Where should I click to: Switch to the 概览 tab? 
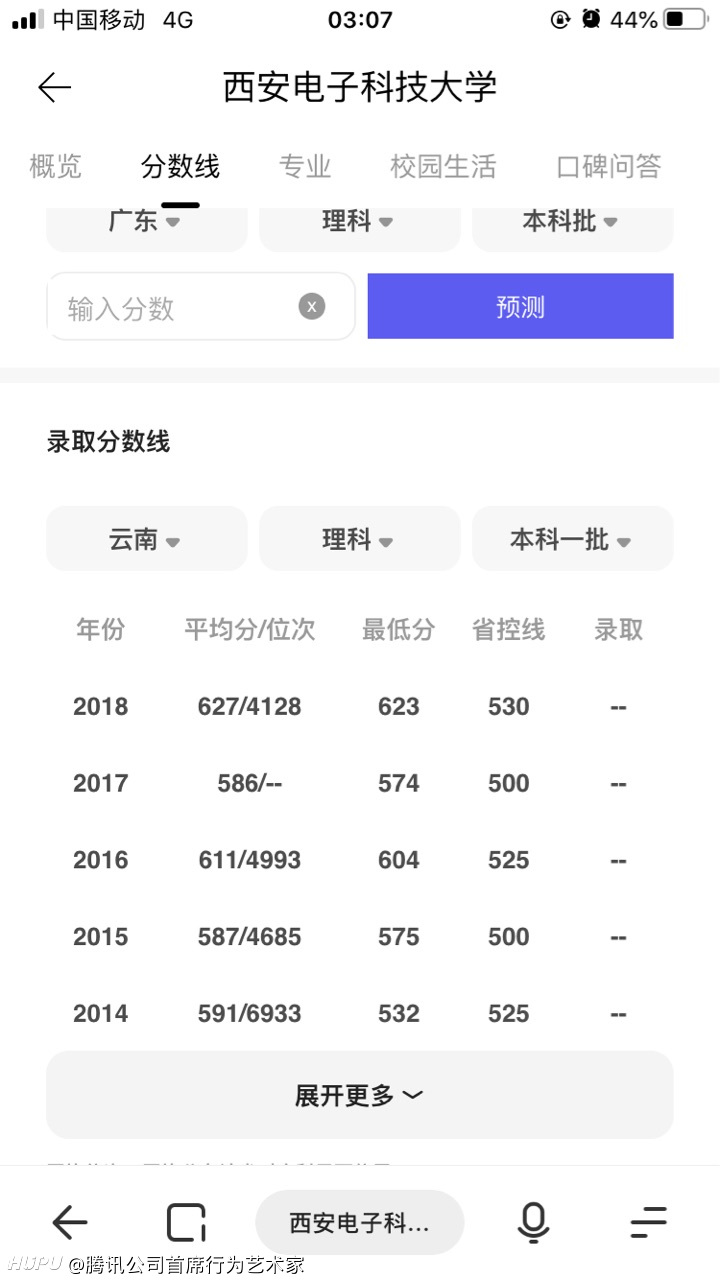coord(56,166)
